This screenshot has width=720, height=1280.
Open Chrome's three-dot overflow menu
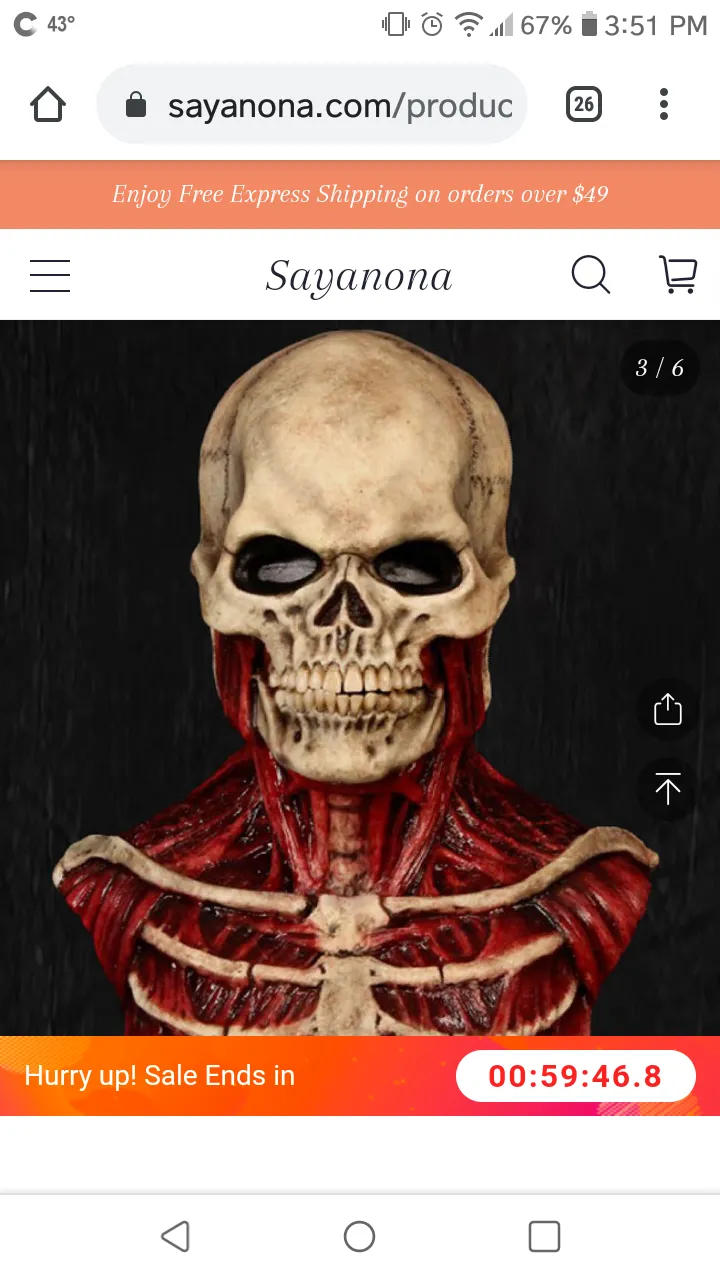pyautogui.click(x=663, y=104)
